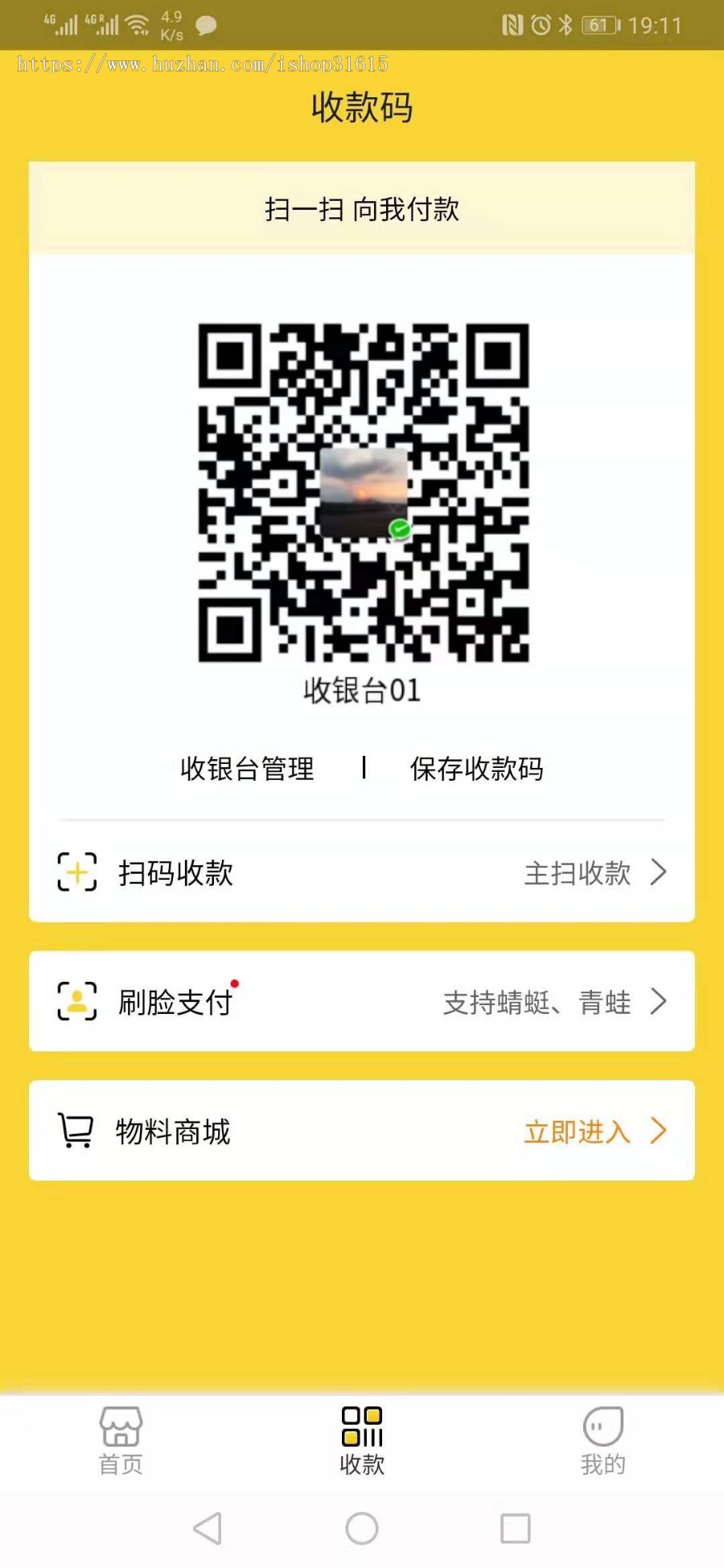Viewport: 724px width, 1568px height.
Task: Open 收银台管理
Action: 247,768
